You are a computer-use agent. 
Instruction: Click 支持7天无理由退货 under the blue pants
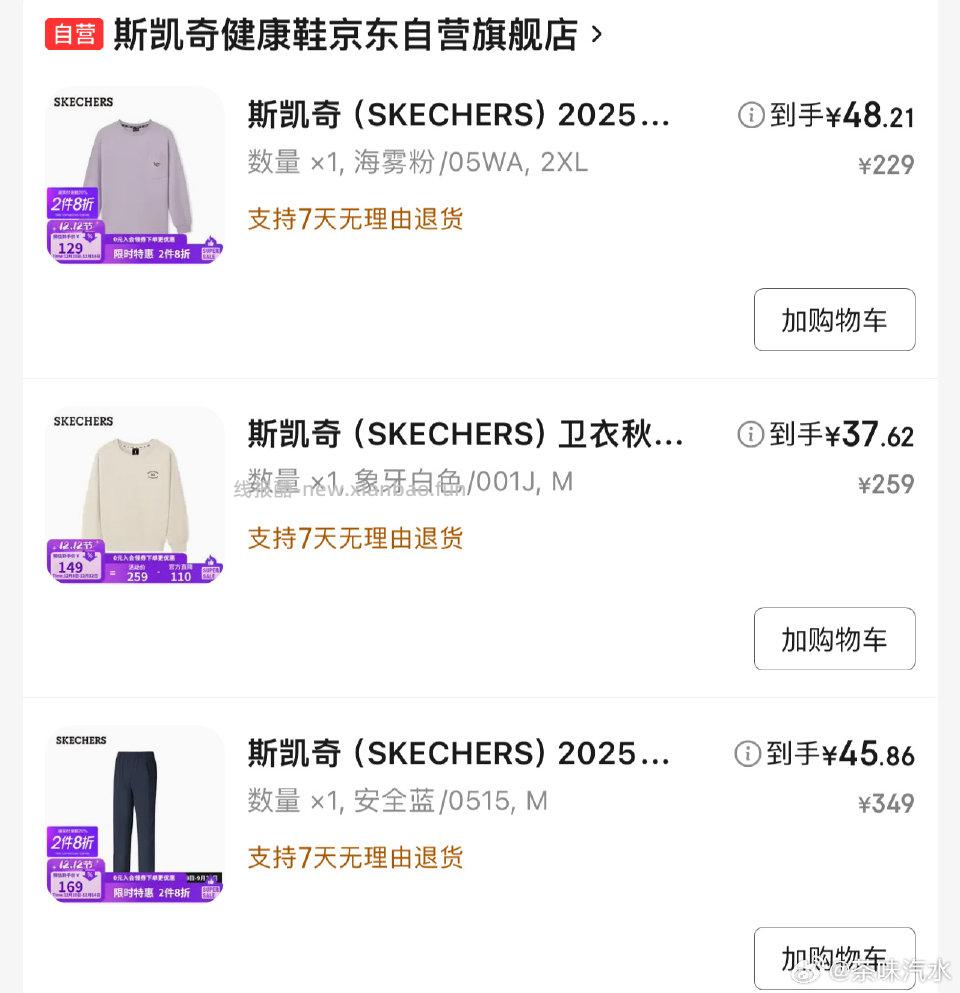coord(355,858)
